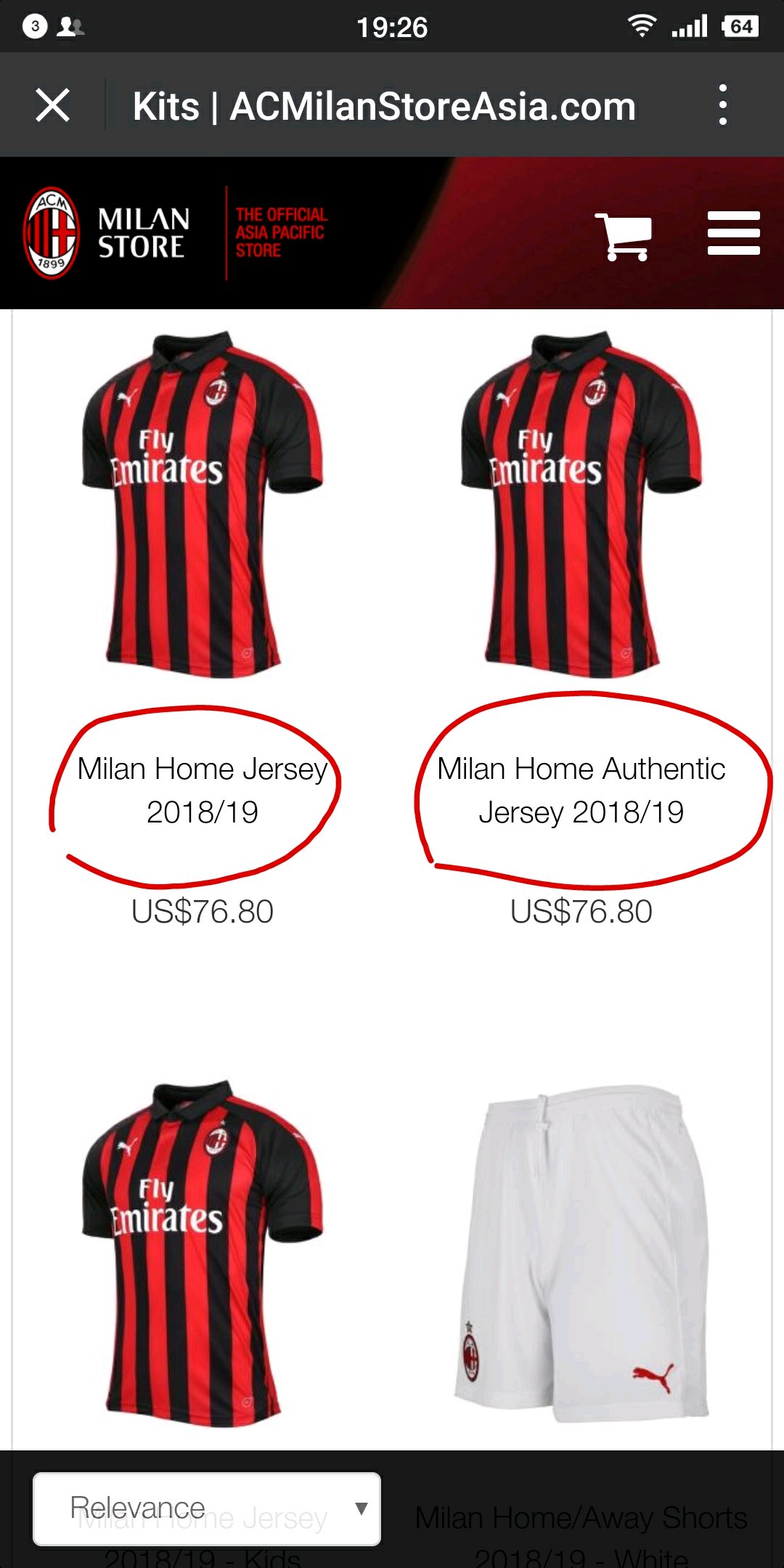Open the shopping cart
784x1568 pixels.
click(x=623, y=236)
